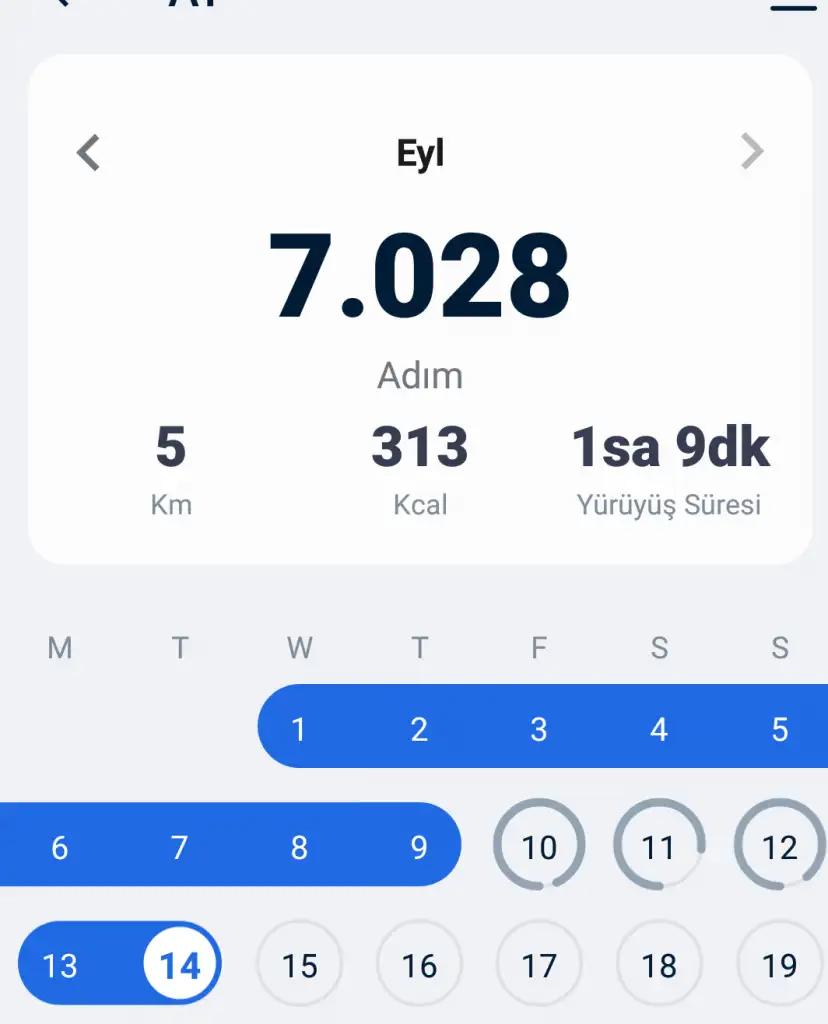The image size is (828, 1024).
Task: Go to the previous month
Action: click(89, 153)
